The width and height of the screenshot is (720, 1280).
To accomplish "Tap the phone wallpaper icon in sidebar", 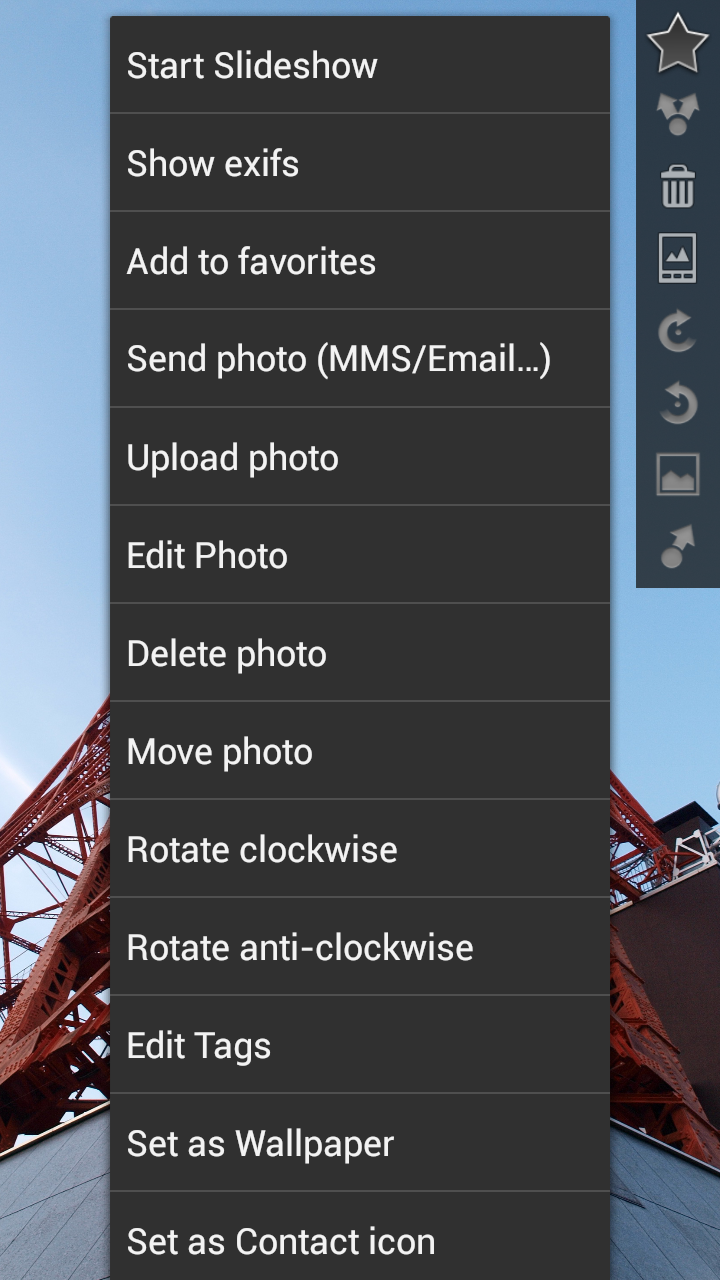I will coord(678,259).
